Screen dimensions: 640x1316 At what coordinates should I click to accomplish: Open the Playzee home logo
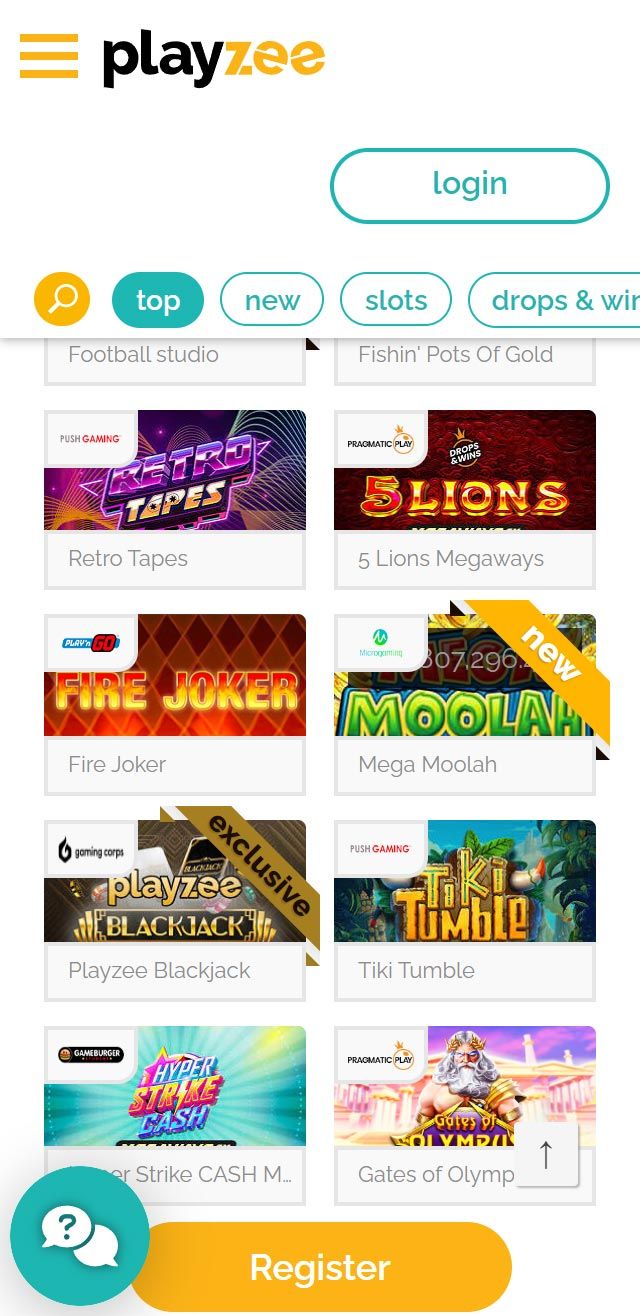(213, 58)
